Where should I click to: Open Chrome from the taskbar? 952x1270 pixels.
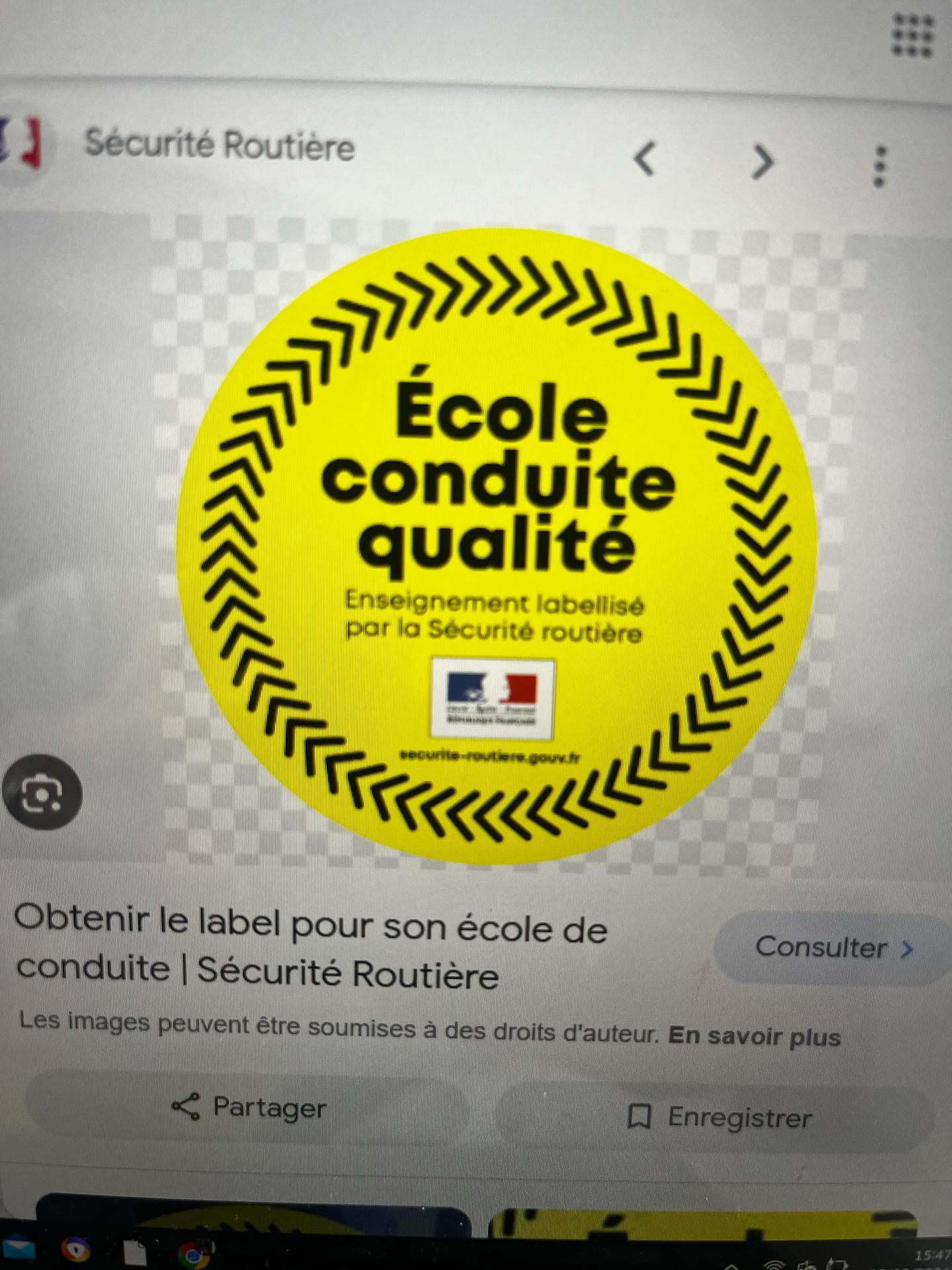(193, 1254)
